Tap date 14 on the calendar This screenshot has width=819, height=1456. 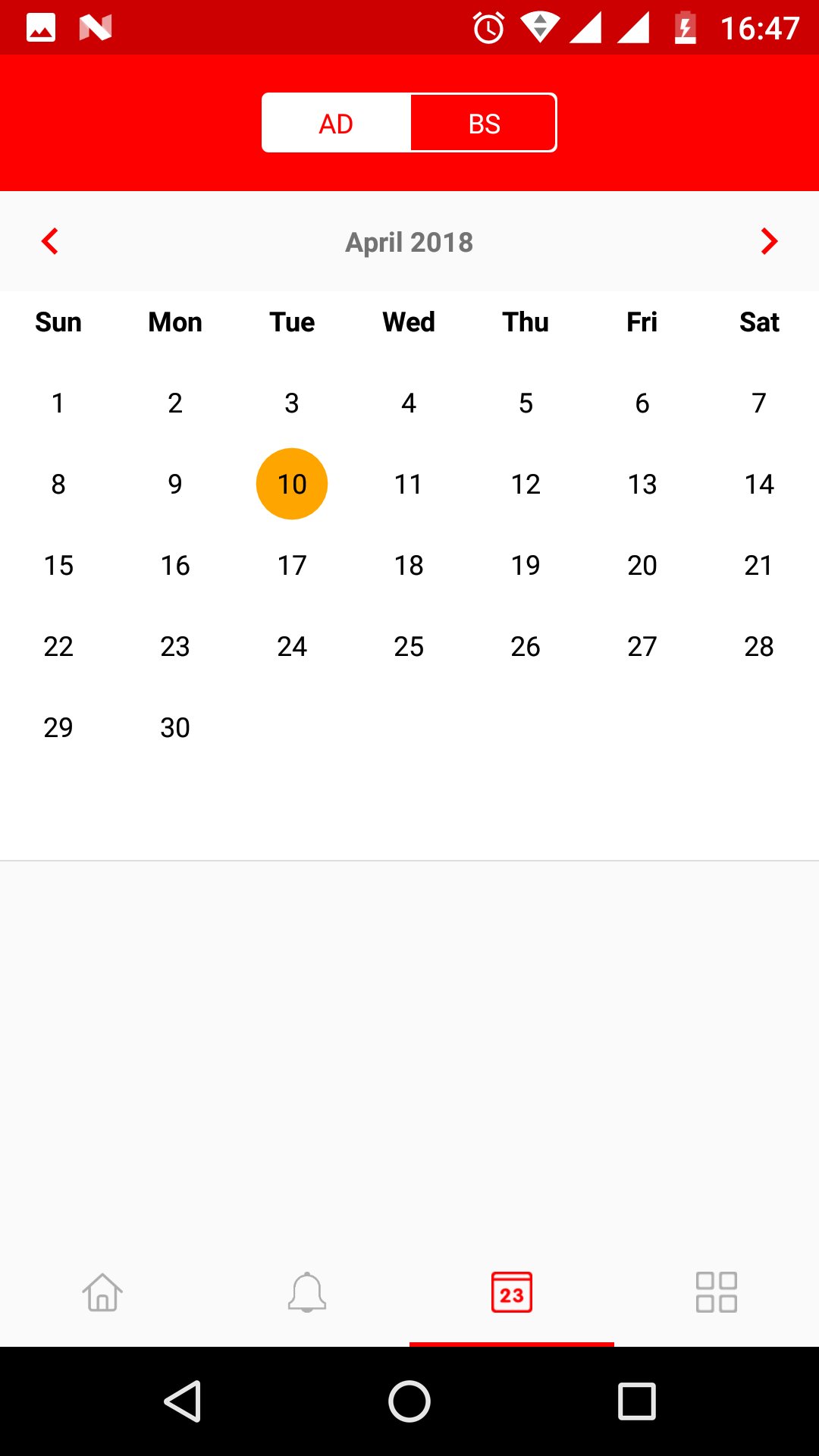click(758, 484)
